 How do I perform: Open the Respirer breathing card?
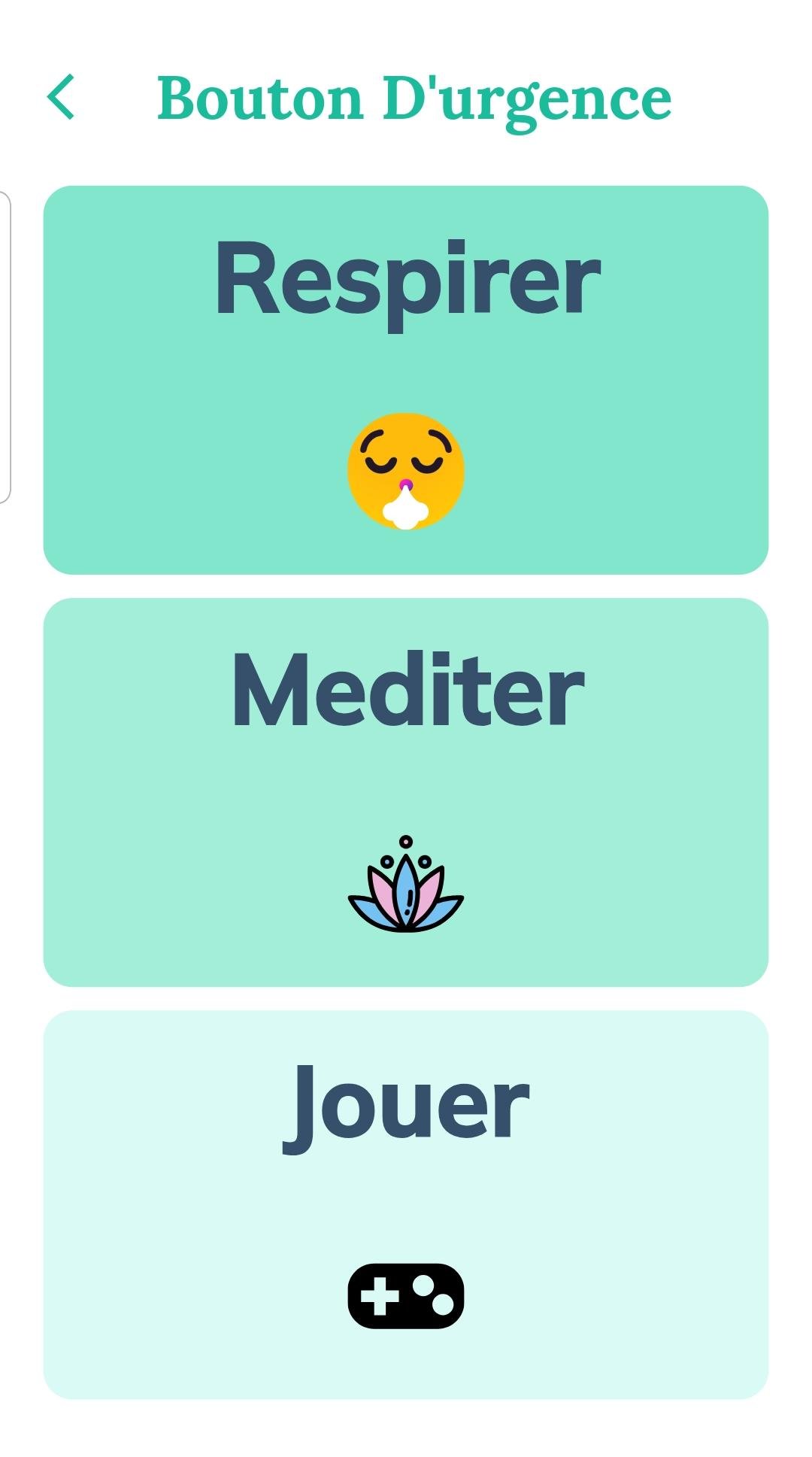tap(406, 380)
